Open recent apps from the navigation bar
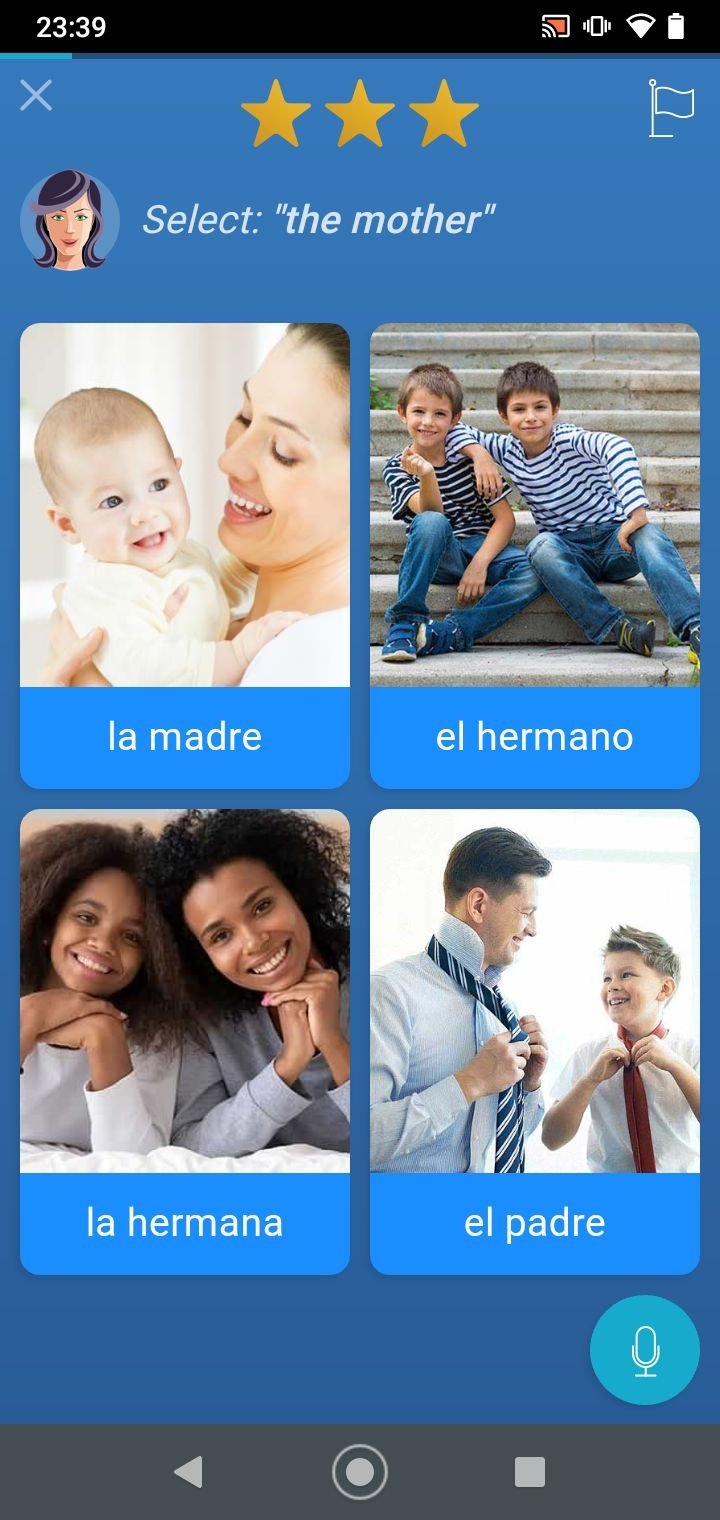 (x=530, y=1472)
